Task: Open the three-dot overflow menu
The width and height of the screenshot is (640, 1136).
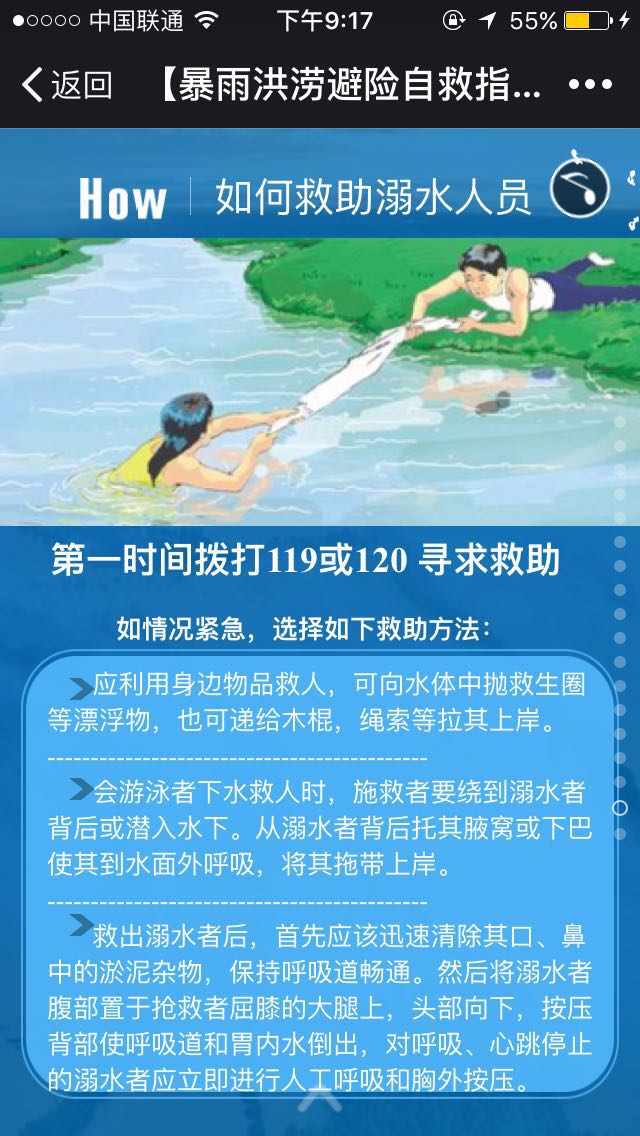Action: (x=590, y=85)
